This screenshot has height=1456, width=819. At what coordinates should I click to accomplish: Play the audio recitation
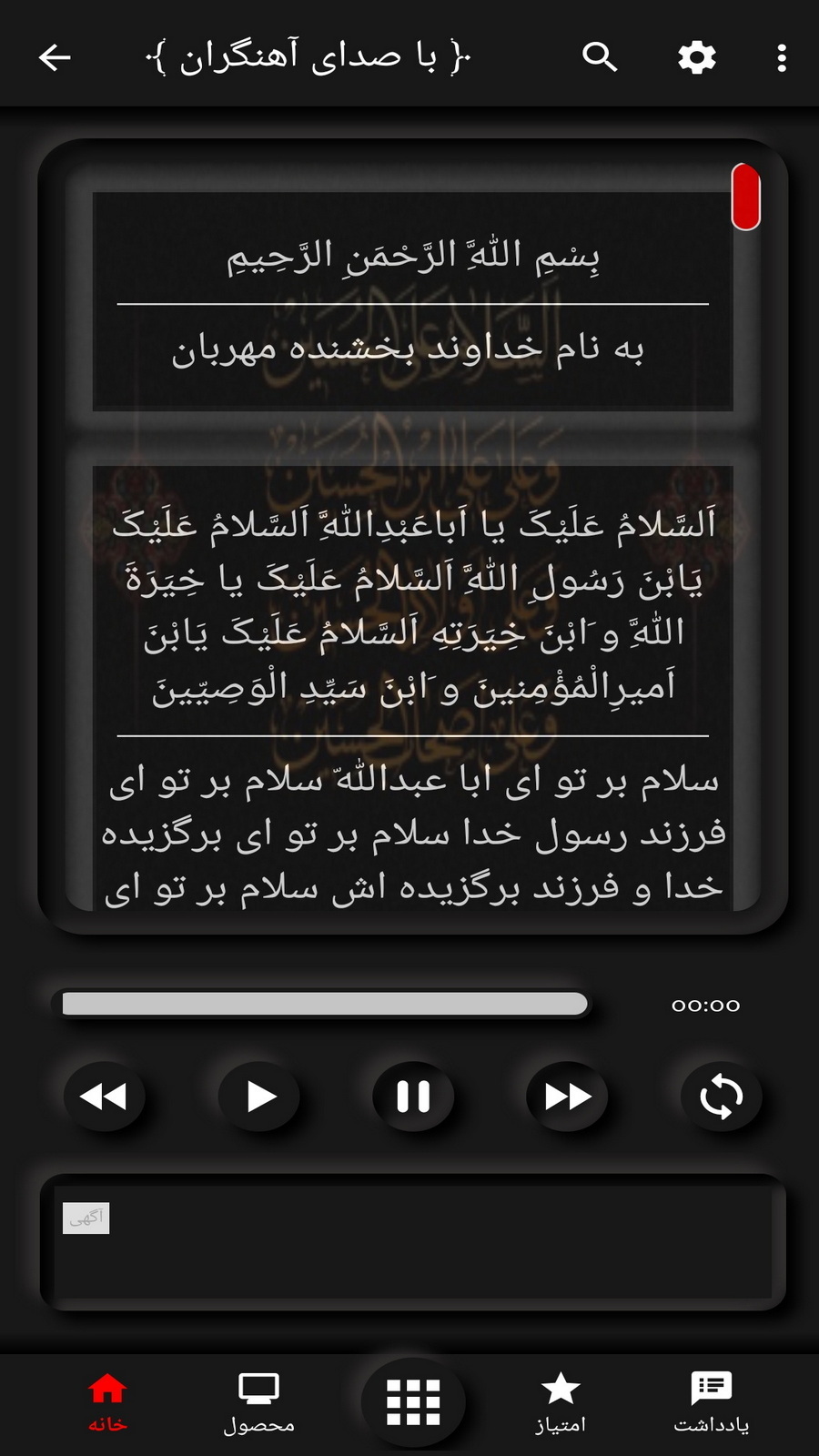coord(259,1097)
